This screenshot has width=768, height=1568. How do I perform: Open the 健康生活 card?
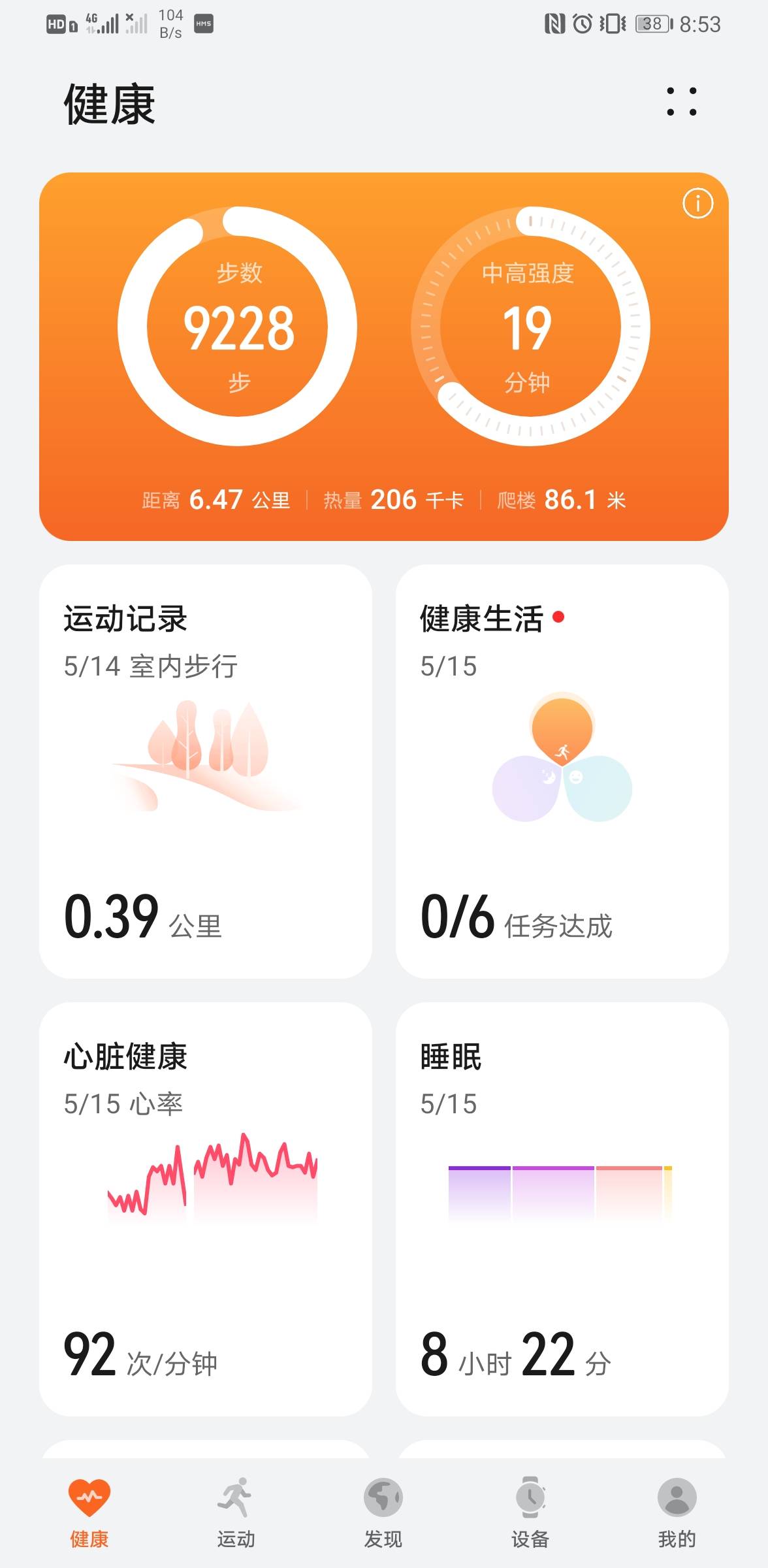[x=562, y=771]
